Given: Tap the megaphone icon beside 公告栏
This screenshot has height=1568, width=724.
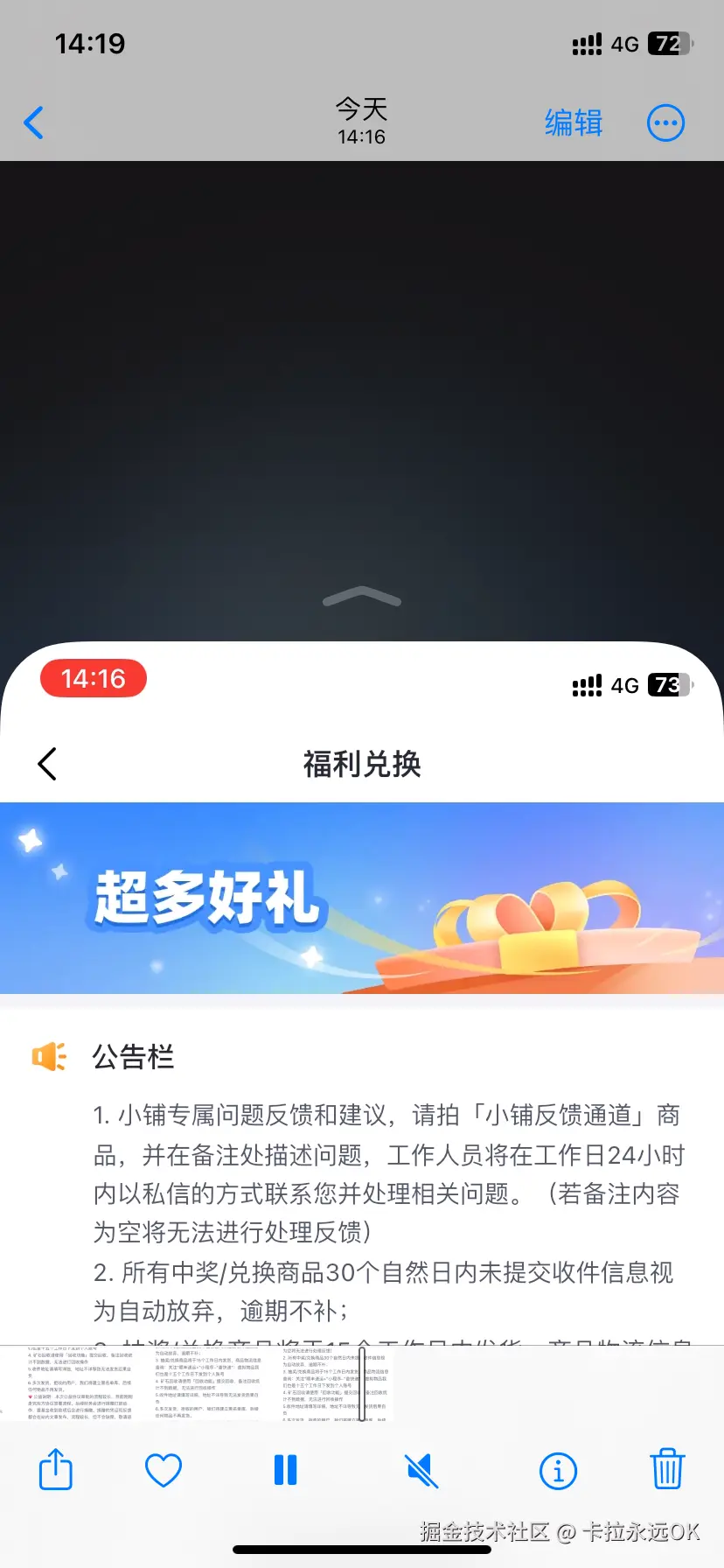Looking at the screenshot, I should tap(50, 1057).
